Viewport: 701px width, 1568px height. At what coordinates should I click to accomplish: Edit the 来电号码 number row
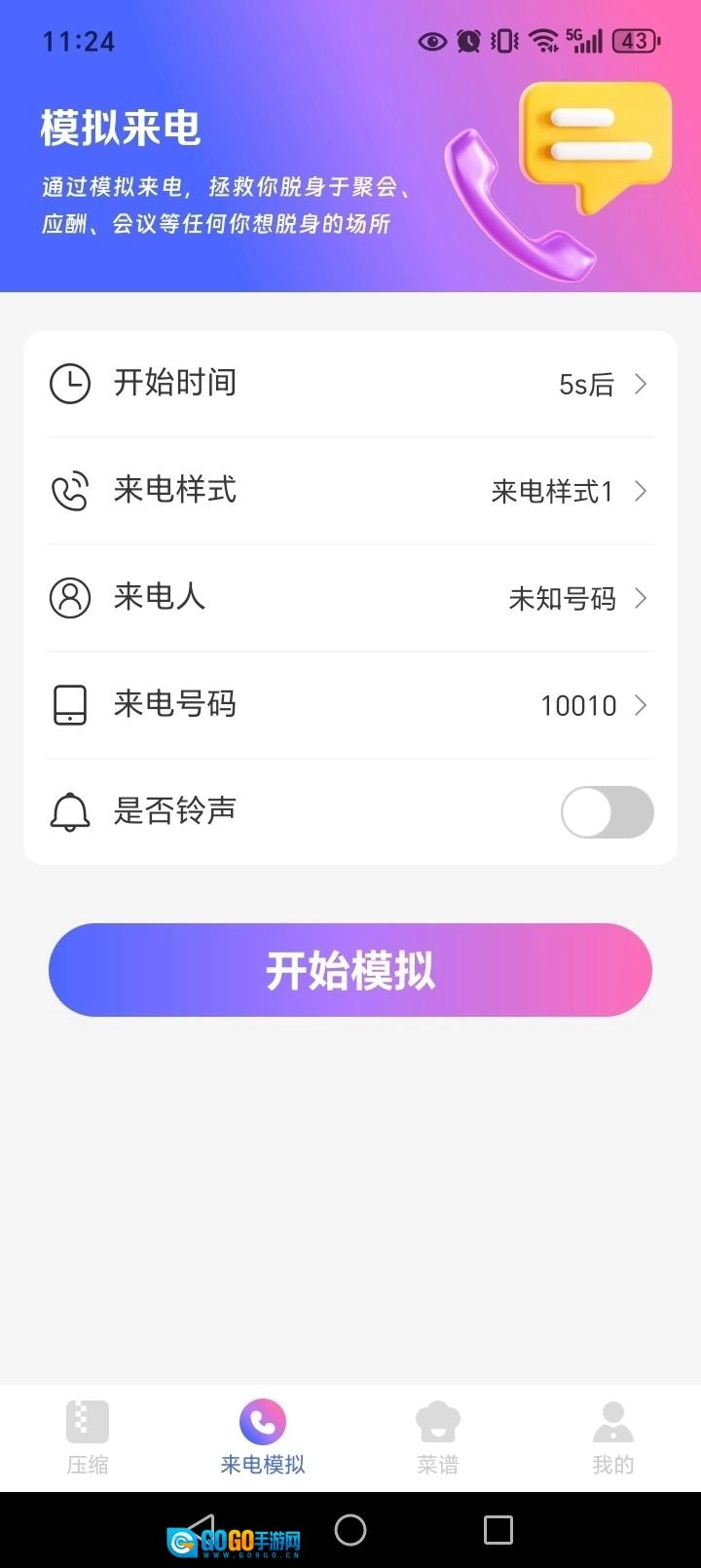click(350, 705)
